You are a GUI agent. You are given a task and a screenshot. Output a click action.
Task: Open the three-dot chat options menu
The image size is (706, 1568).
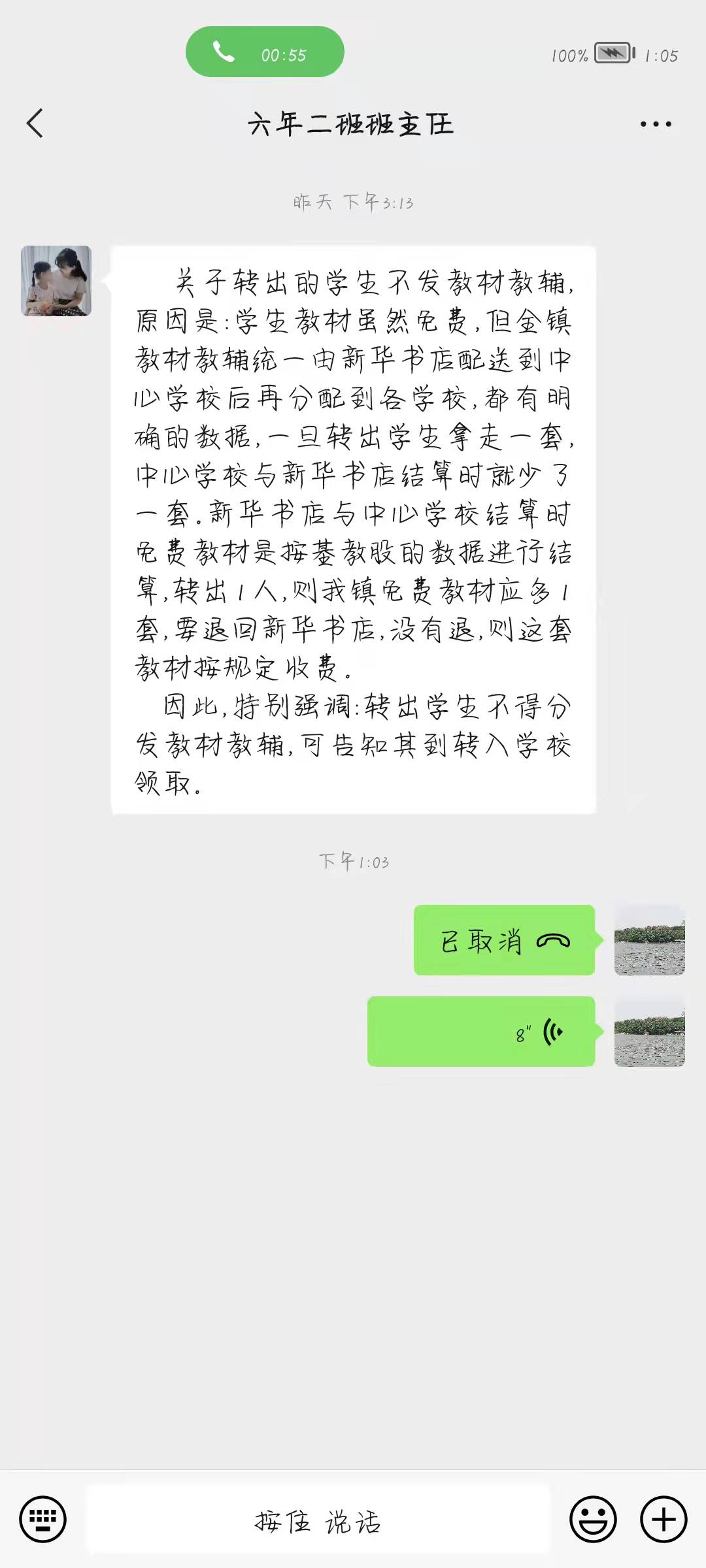point(655,123)
